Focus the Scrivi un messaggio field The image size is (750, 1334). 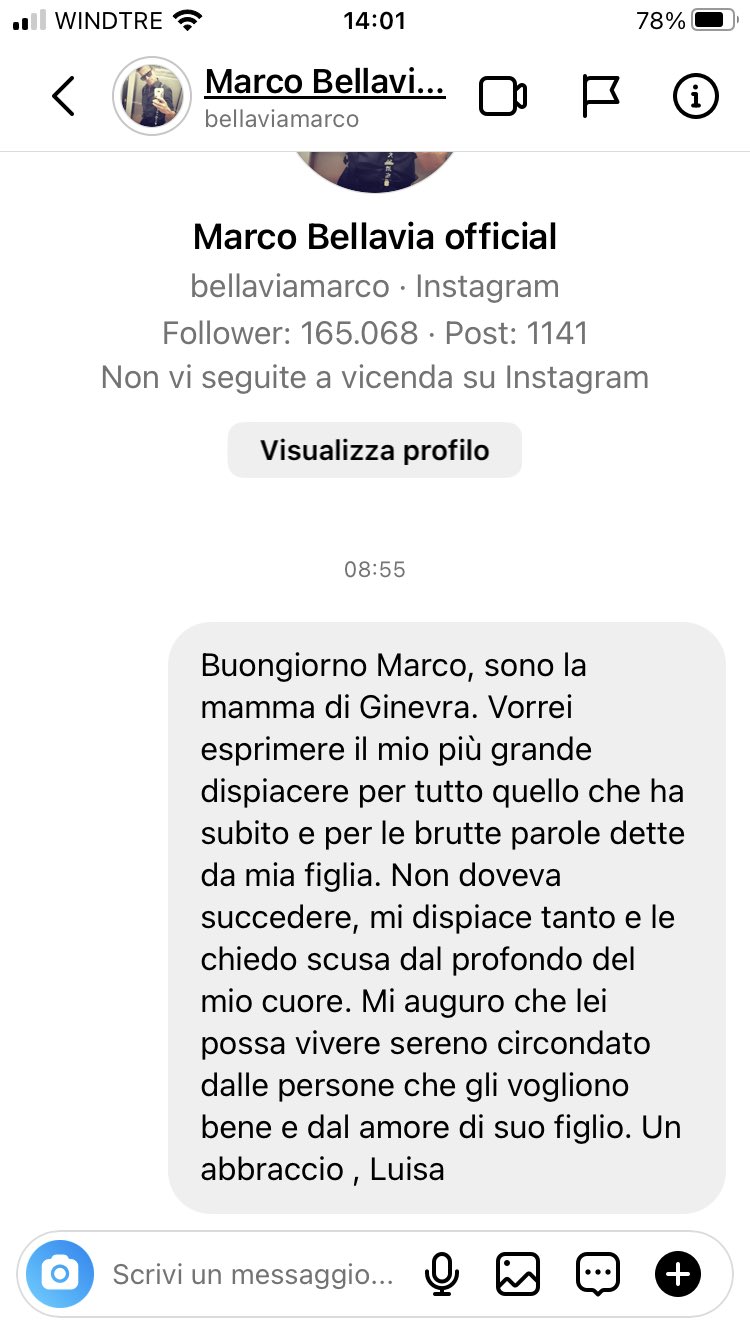(252, 1275)
